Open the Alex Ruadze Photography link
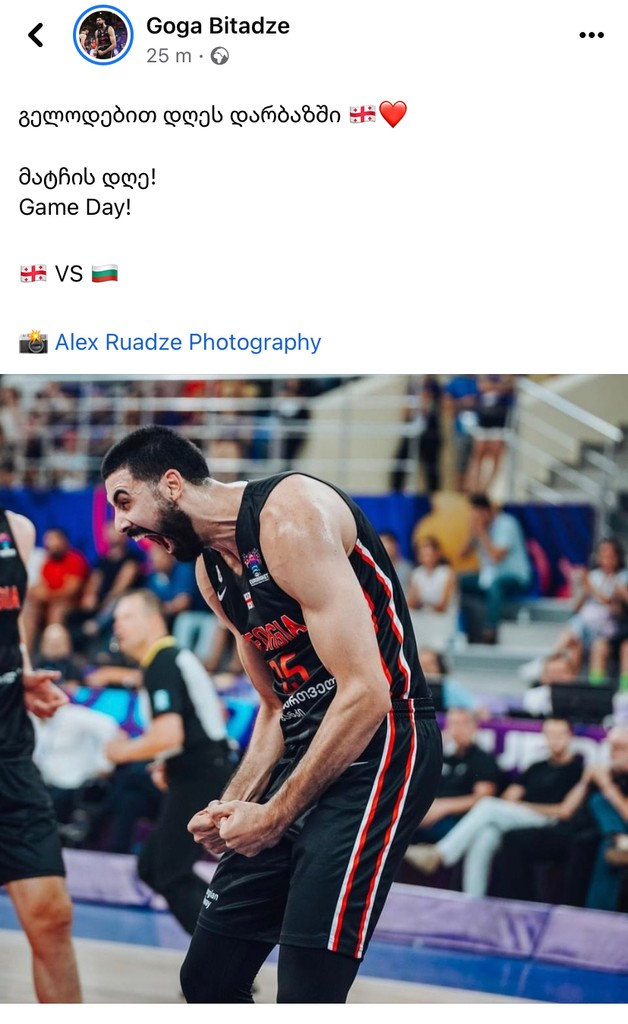 (188, 342)
